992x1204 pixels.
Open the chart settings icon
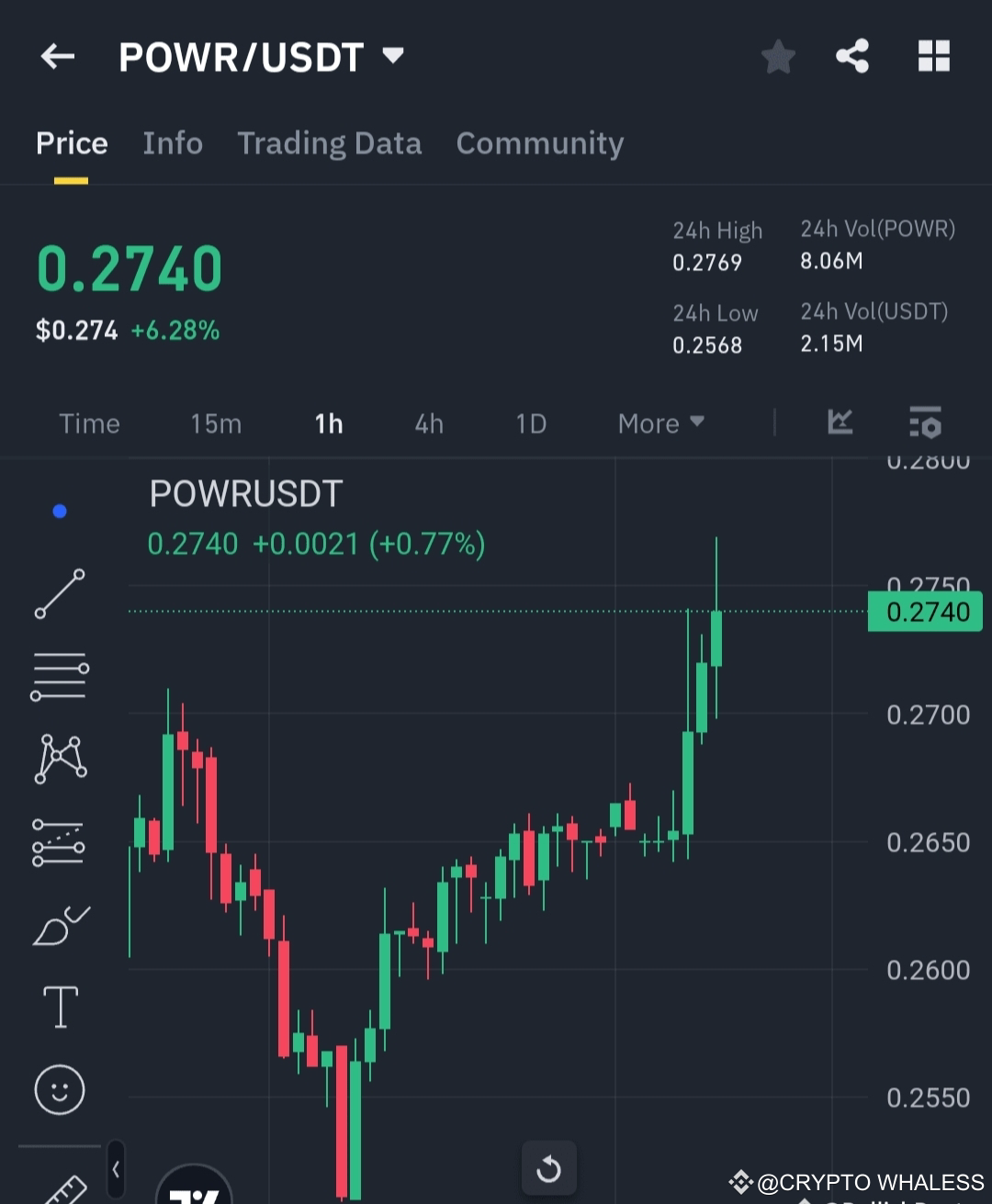click(925, 423)
